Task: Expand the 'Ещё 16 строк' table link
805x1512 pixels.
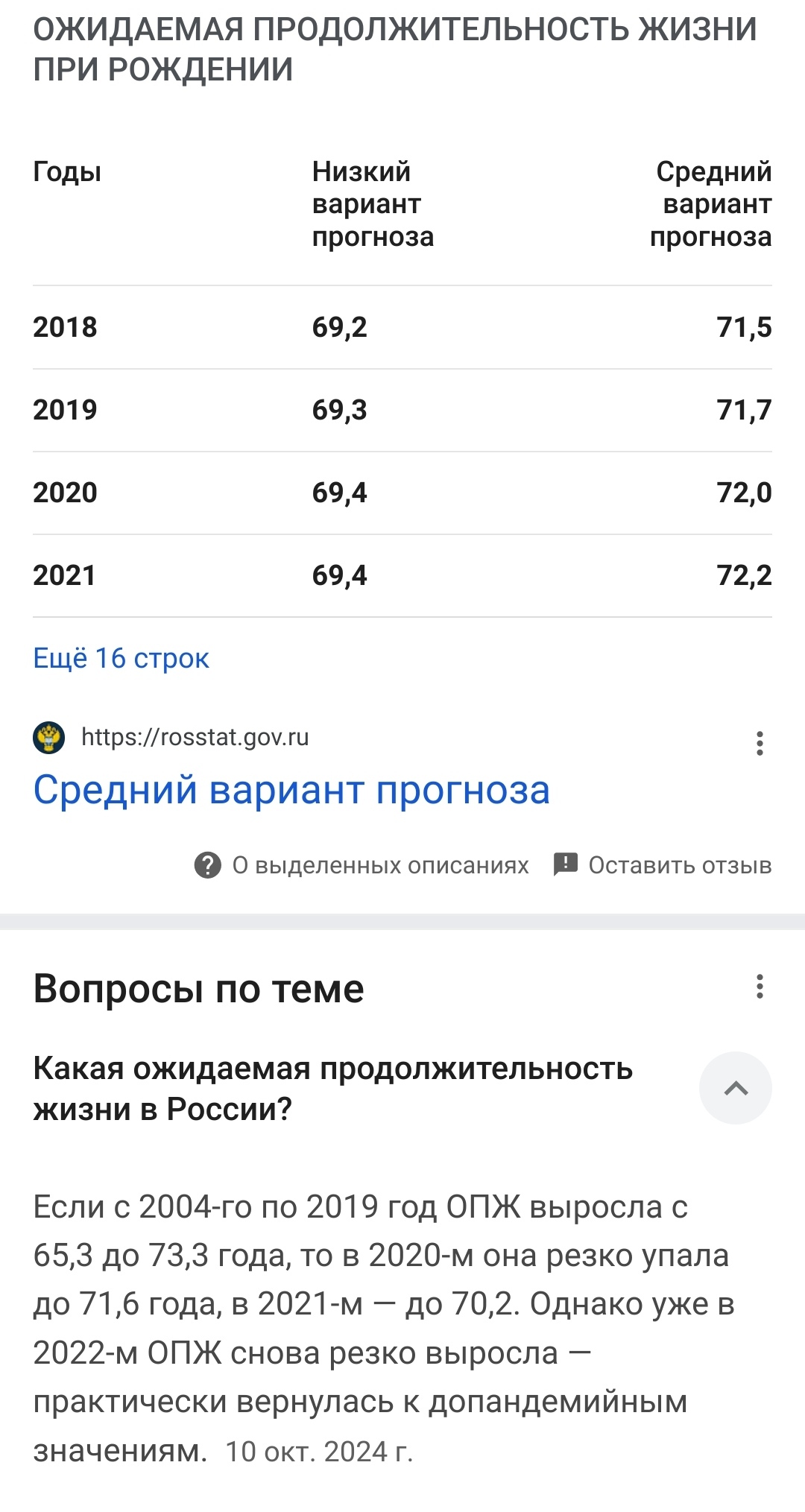Action: coord(121,659)
